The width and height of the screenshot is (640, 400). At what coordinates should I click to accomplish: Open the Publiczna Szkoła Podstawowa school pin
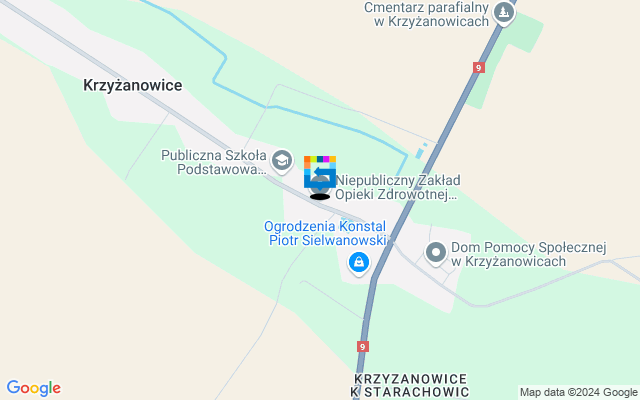[283, 161]
